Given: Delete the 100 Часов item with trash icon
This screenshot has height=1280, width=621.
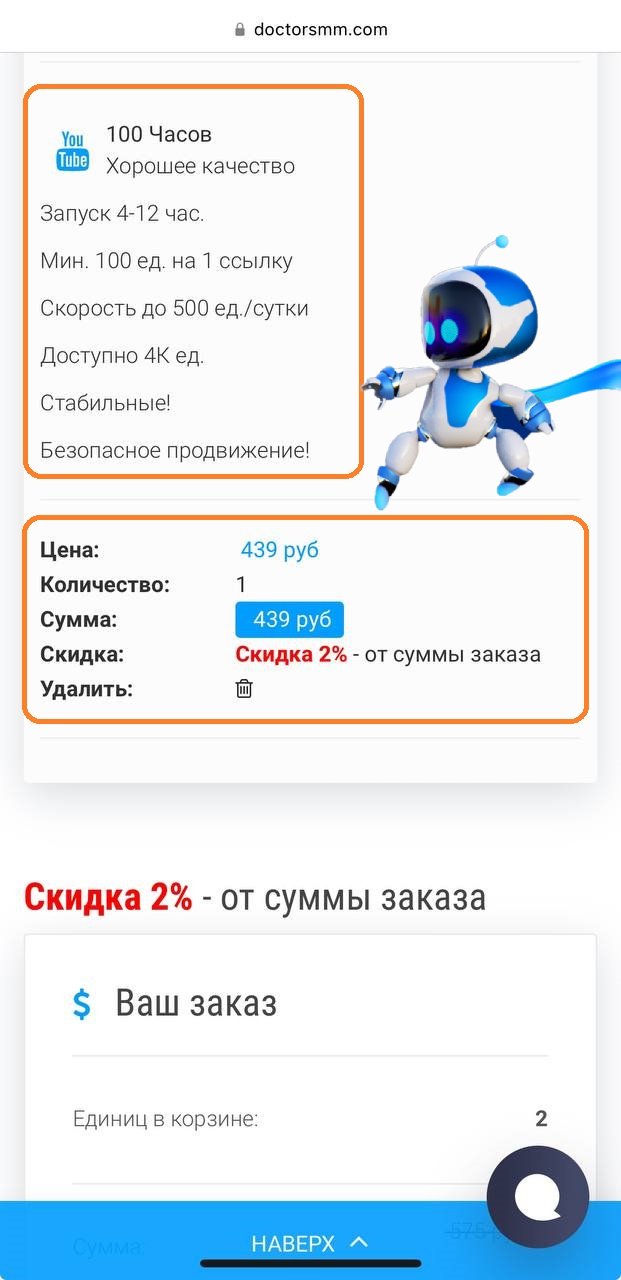Looking at the screenshot, I should 244,689.
